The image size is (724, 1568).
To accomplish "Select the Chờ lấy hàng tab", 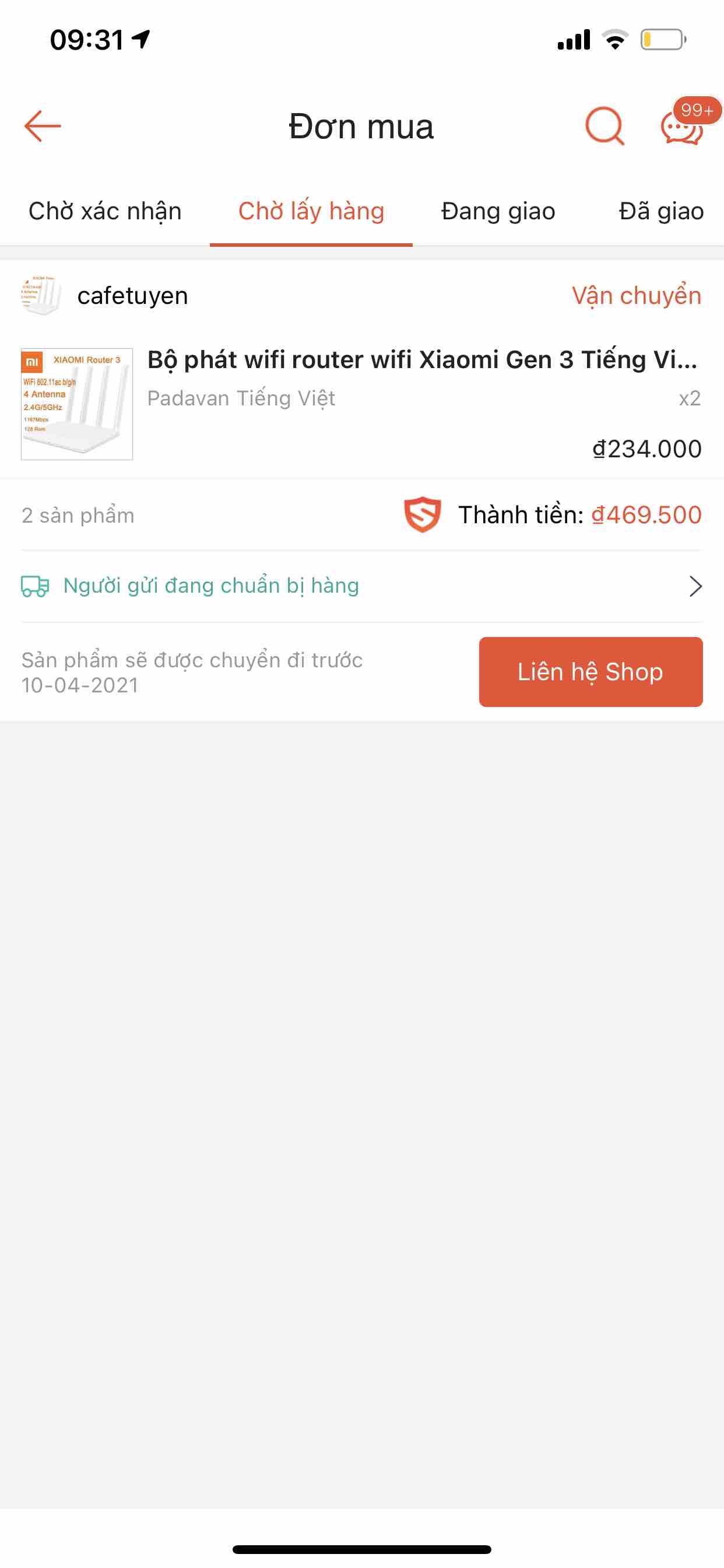I will tap(311, 211).
